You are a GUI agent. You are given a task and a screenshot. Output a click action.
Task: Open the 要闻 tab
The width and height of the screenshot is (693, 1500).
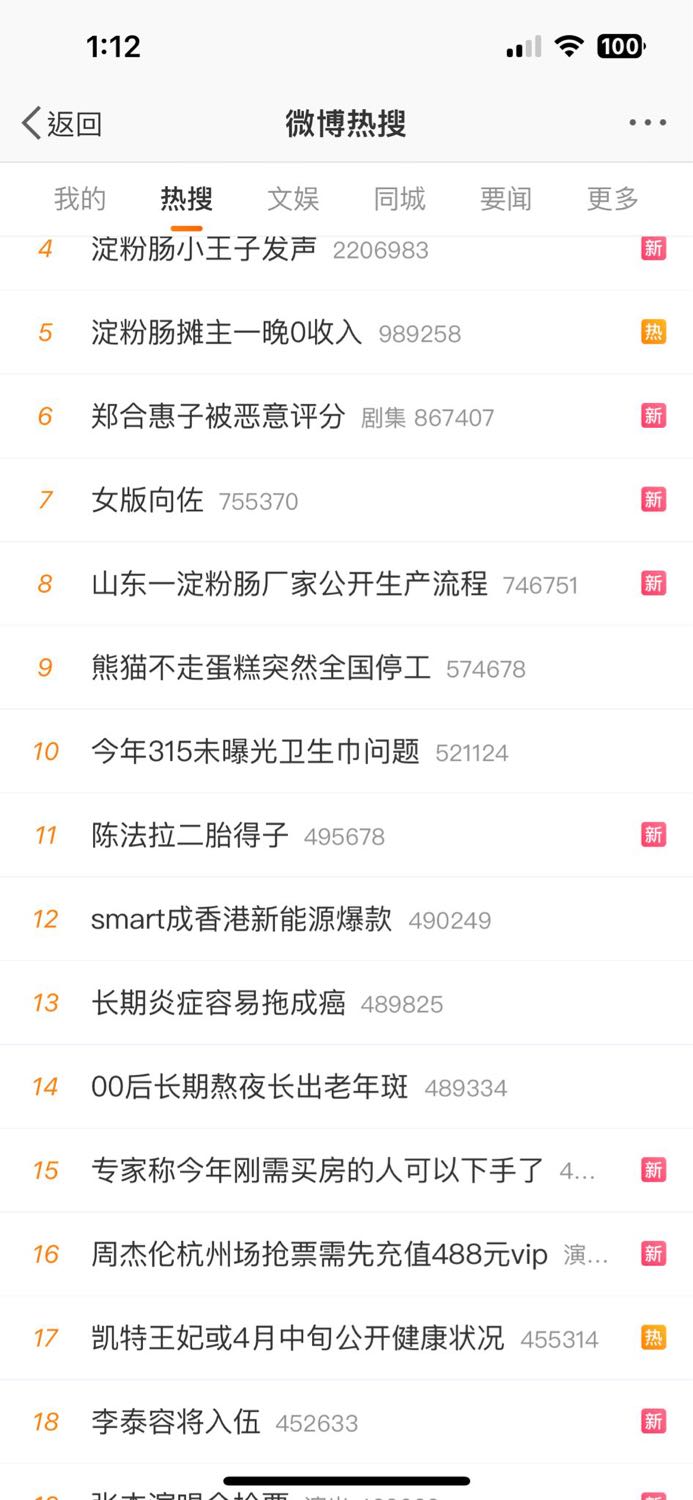506,199
